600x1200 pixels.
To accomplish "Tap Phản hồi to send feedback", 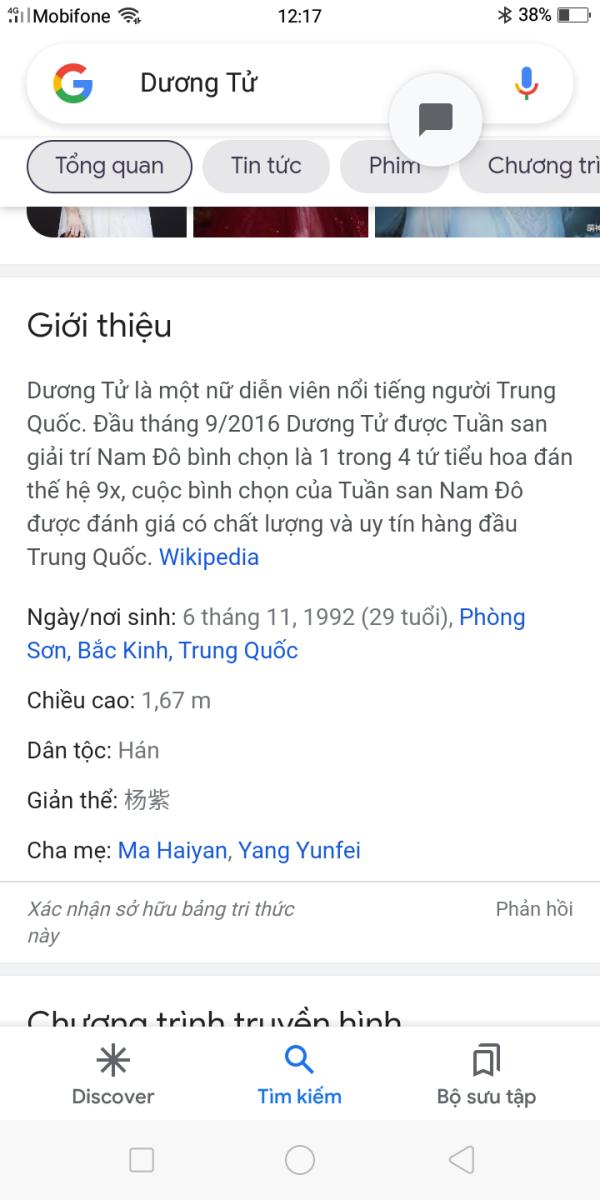I will [534, 909].
